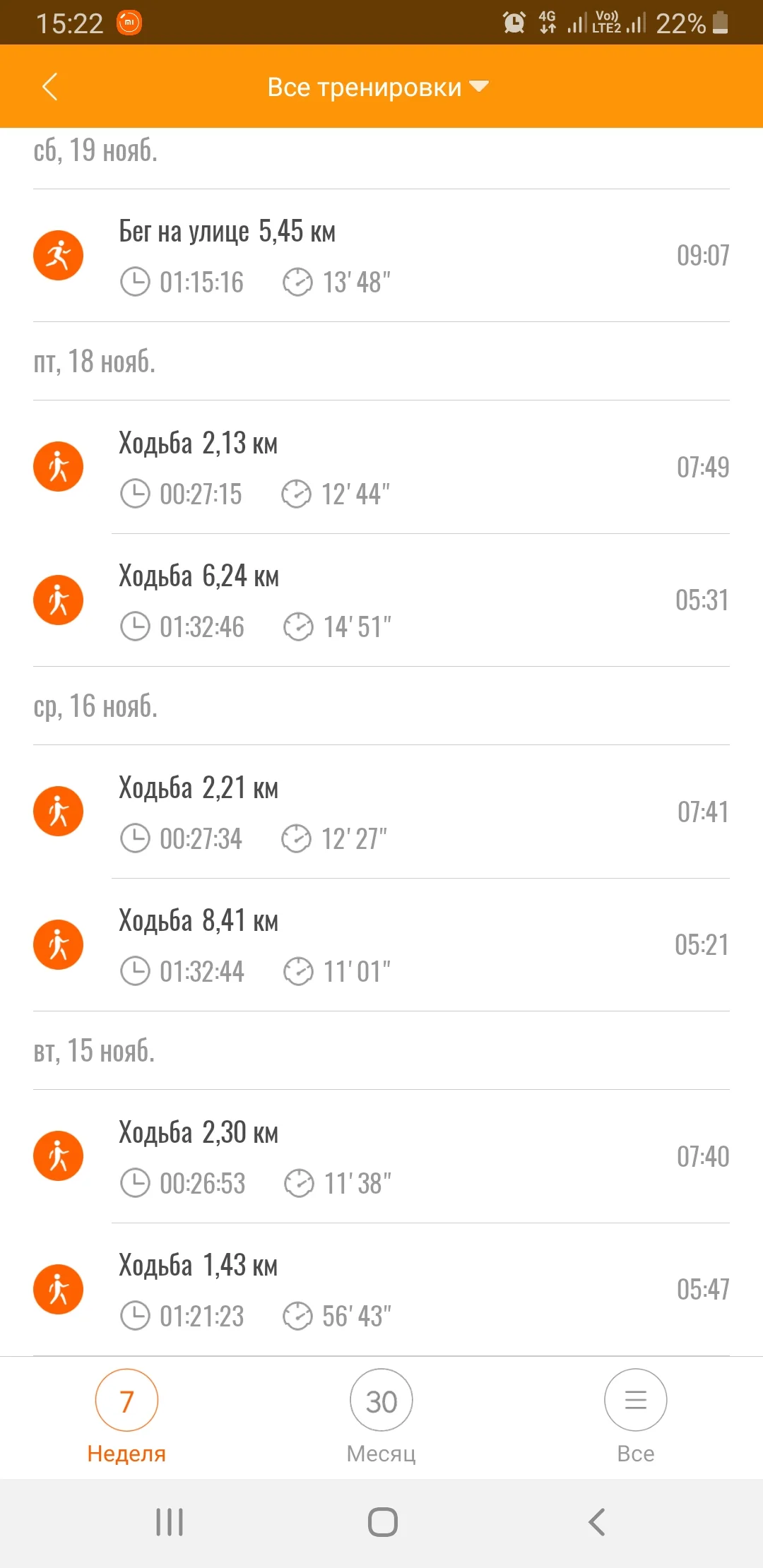
Task: Open the recent apps overview
Action: click(x=170, y=1522)
